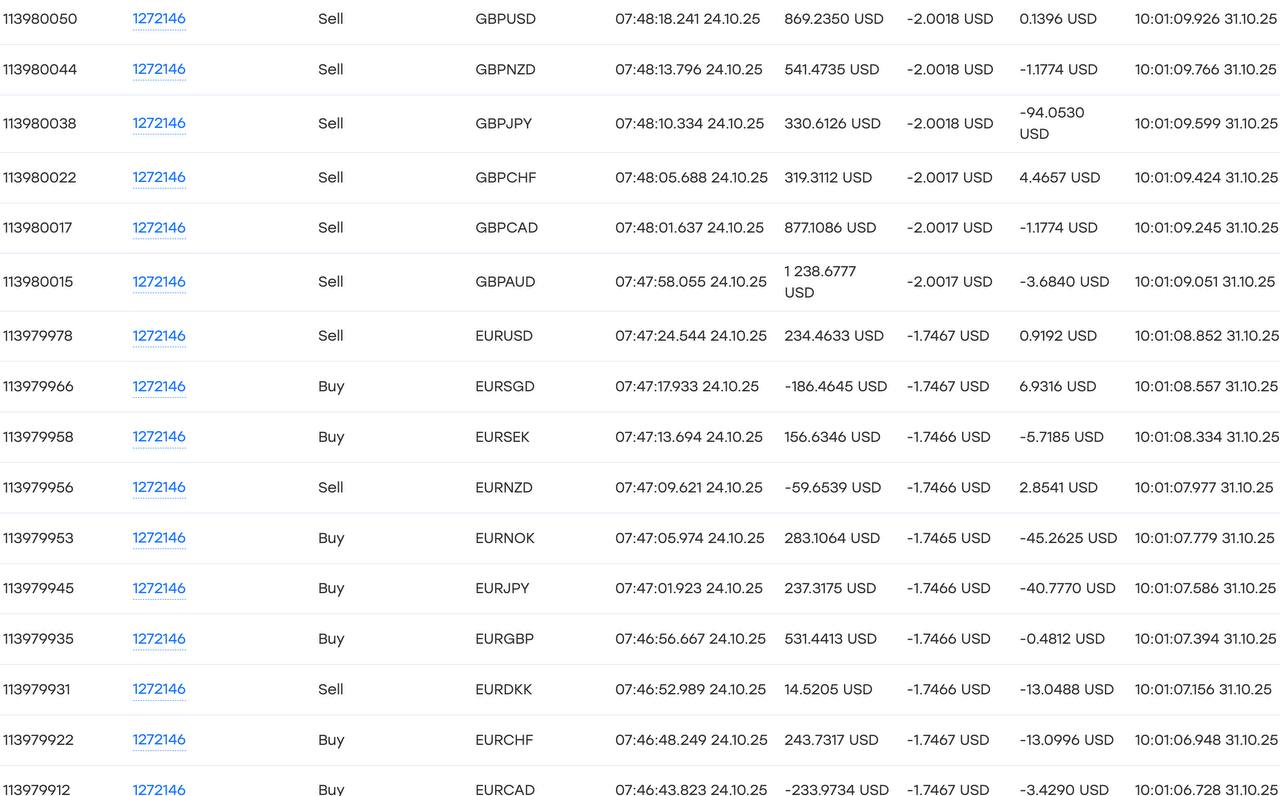1280x796 pixels.
Task: Open account link 1272146 in GBPAUD row
Action: (159, 281)
